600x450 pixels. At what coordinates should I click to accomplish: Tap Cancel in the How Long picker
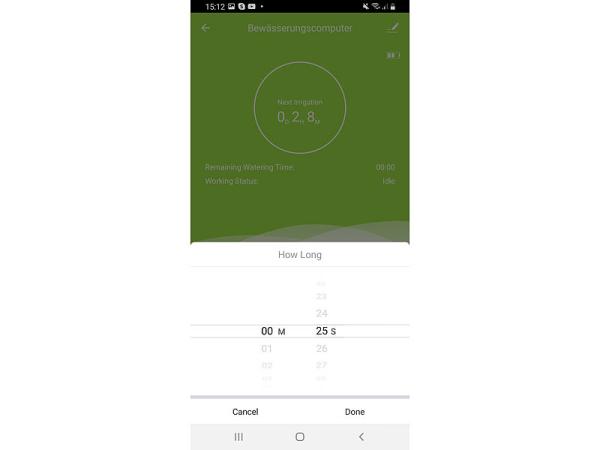[245, 411]
